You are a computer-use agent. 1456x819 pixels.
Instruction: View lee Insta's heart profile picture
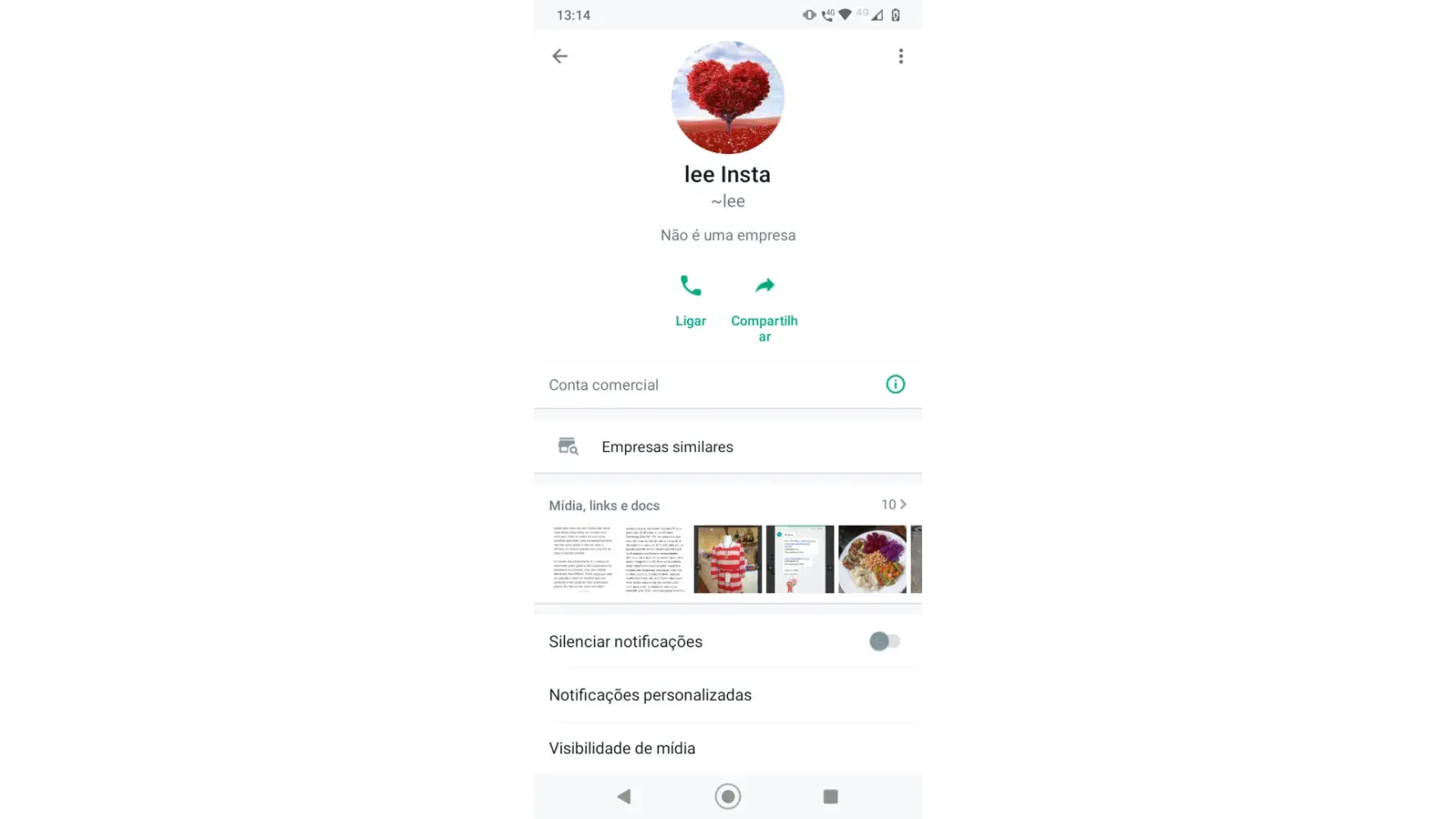pos(727,97)
